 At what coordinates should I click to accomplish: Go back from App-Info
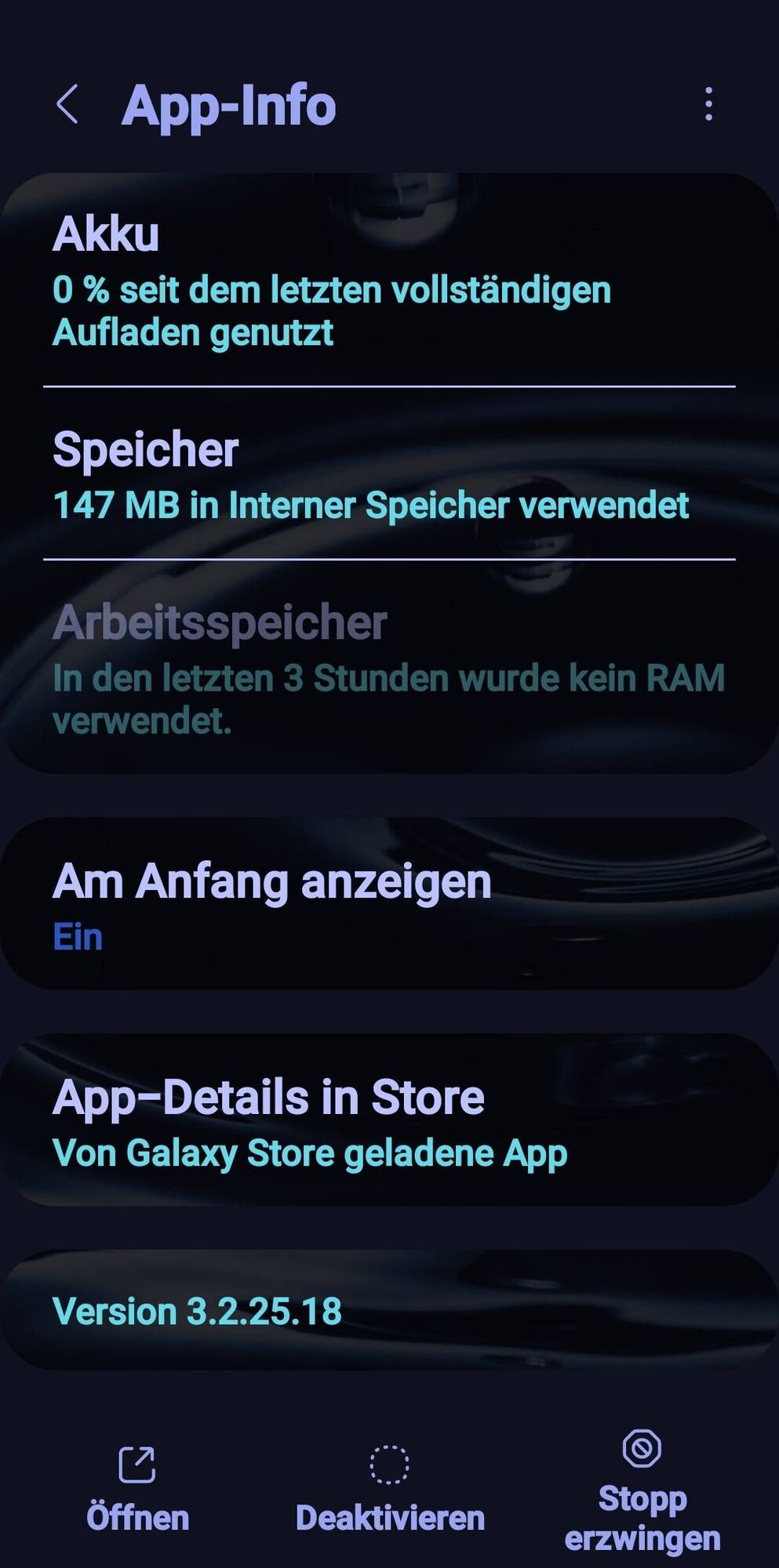pyautogui.click(x=67, y=105)
